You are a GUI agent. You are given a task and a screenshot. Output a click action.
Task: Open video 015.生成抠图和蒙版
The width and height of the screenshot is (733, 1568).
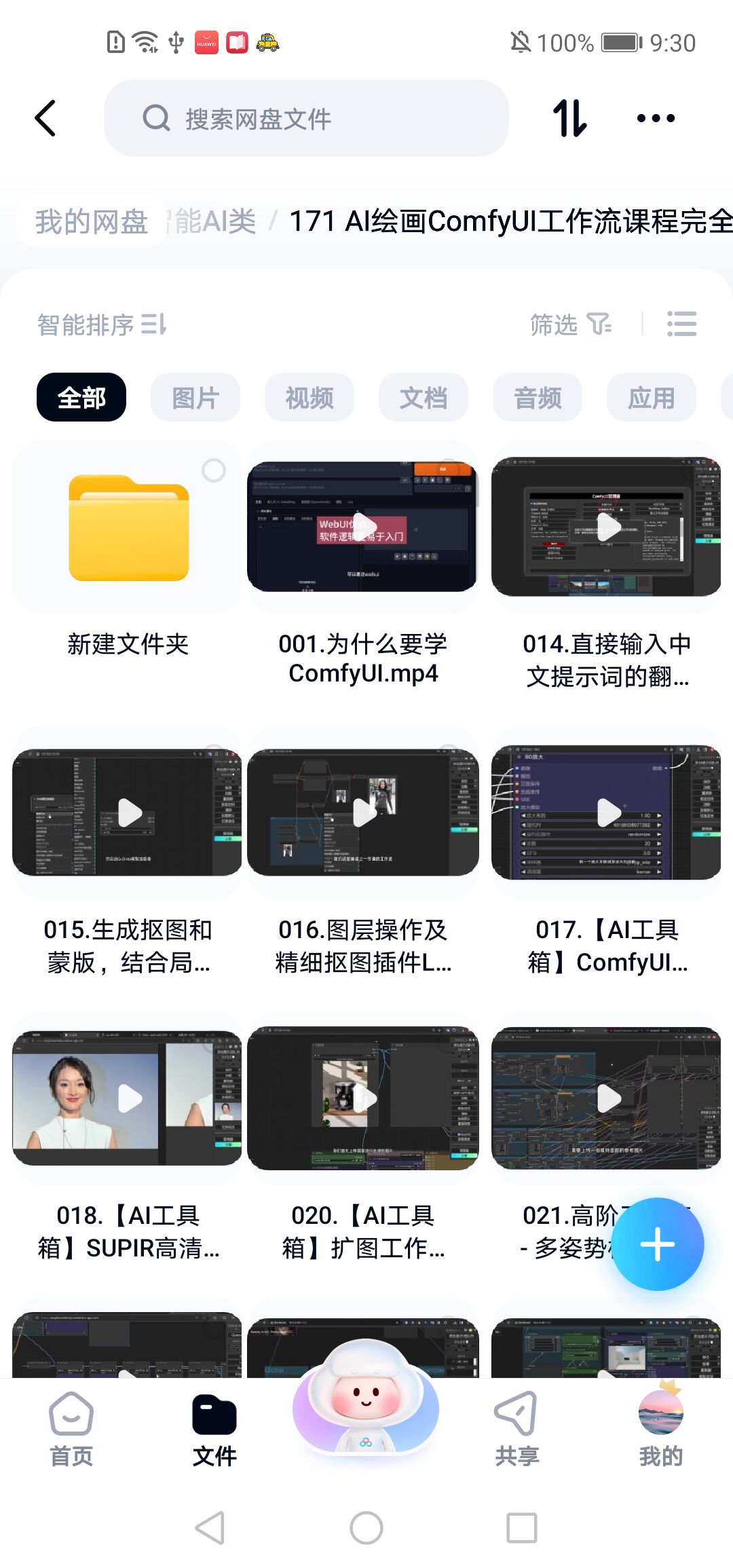click(x=128, y=813)
